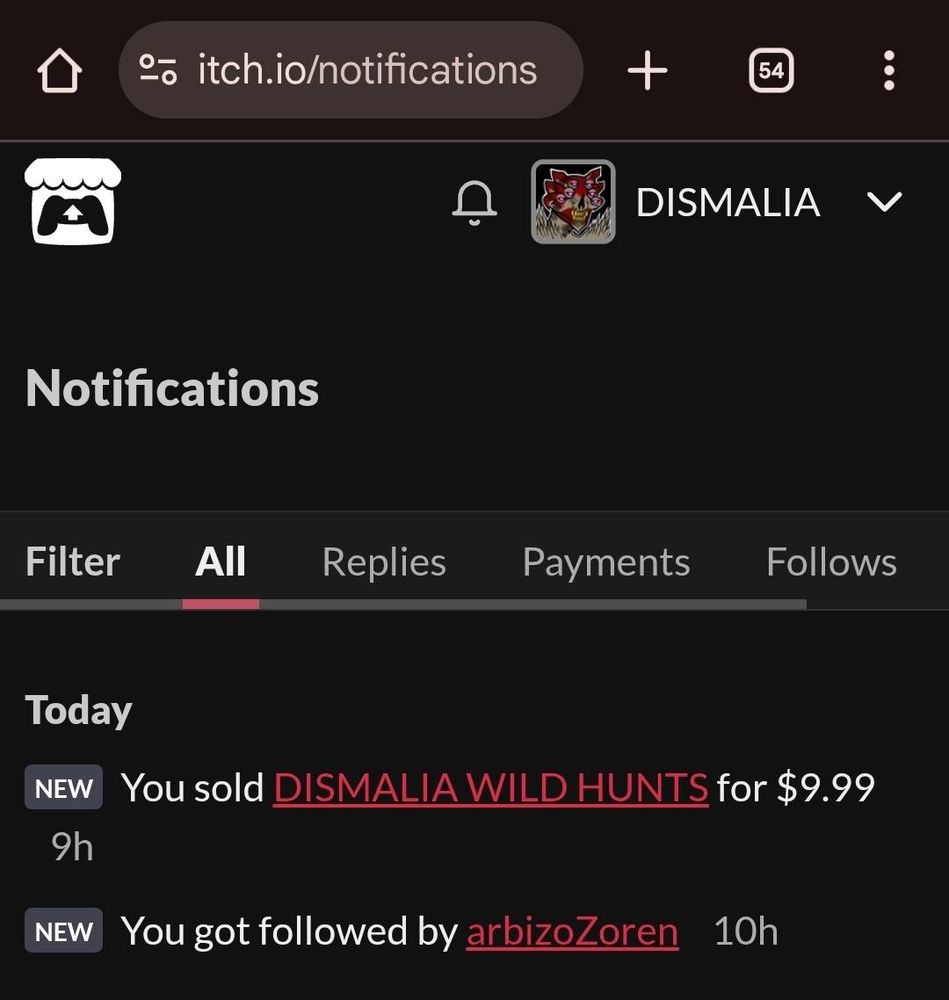The width and height of the screenshot is (949, 1000).
Task: Click the NEW badge on the follow notification
Action: (63, 930)
